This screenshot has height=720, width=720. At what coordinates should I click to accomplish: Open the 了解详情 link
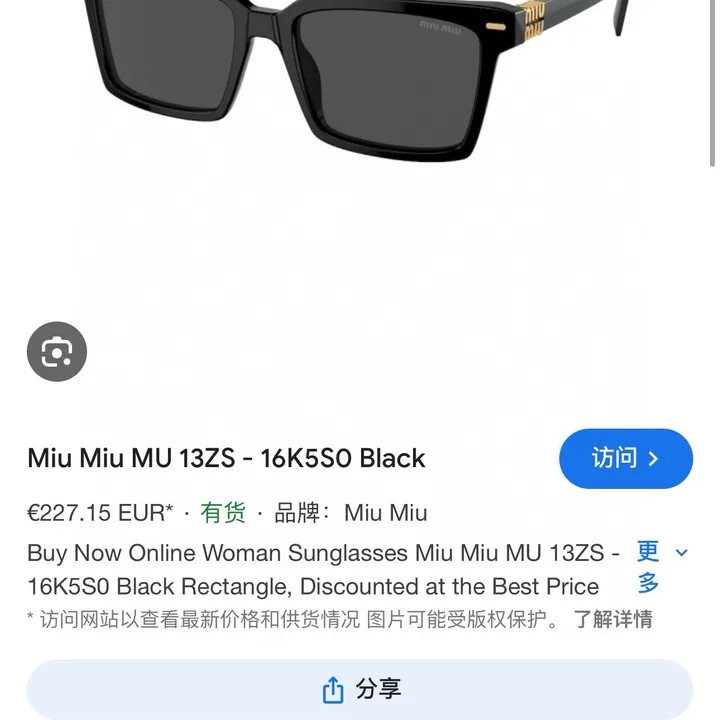click(612, 619)
